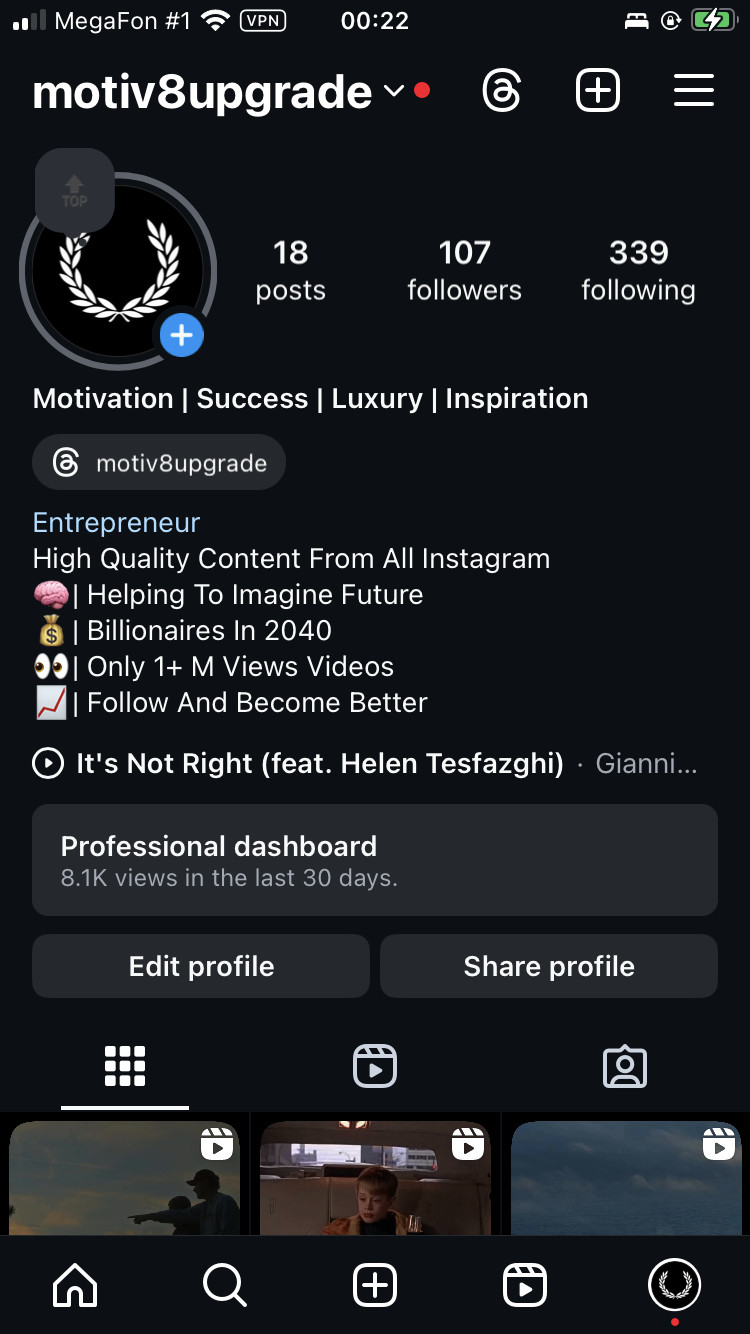Open Search and explore
This screenshot has height=1334, width=750.
coord(224,1285)
